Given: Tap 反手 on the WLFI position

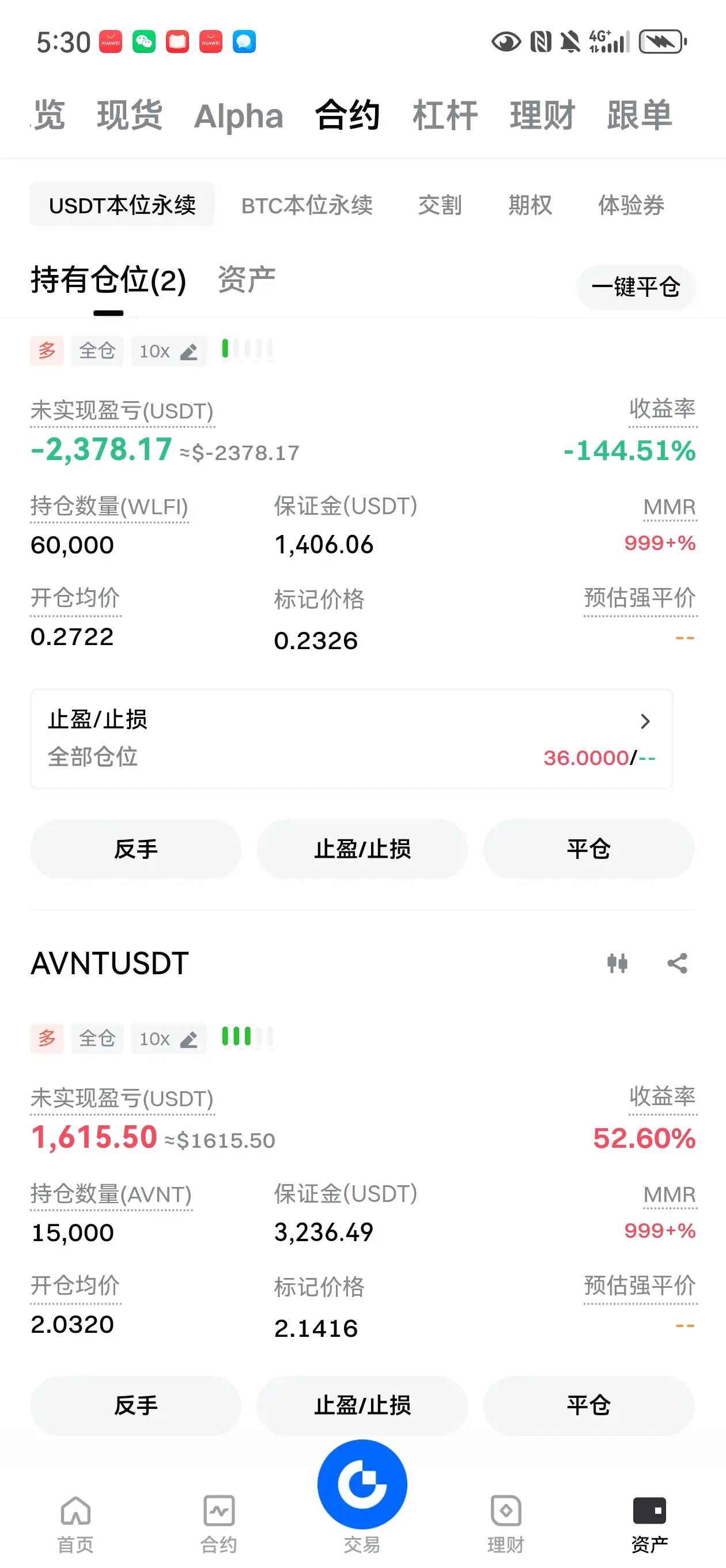Looking at the screenshot, I should 136,849.
